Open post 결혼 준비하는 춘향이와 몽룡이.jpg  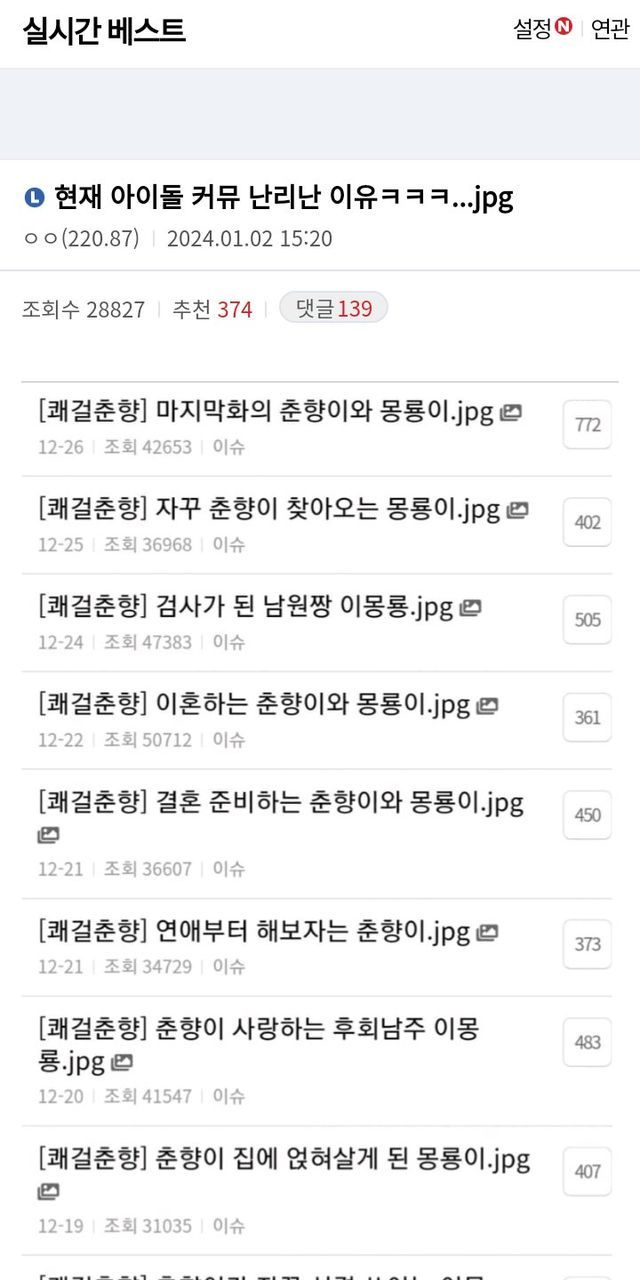point(280,803)
